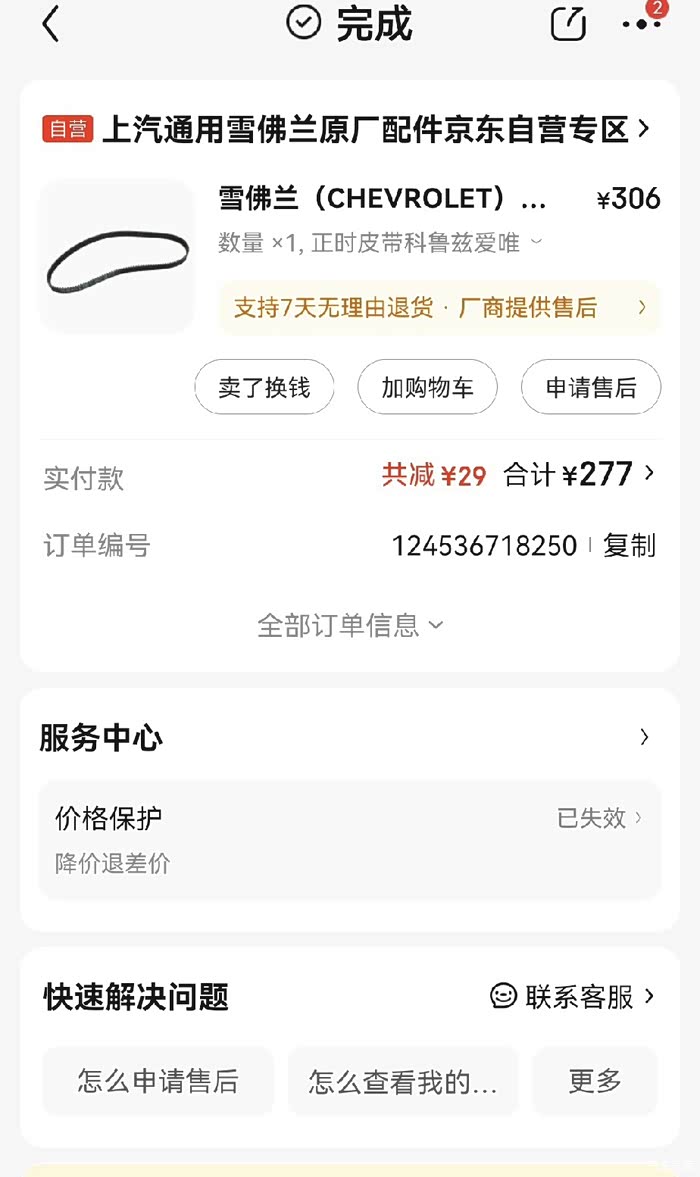The height and width of the screenshot is (1177, 700).
Task: Tap 加购物车 to add item again
Action: [427, 387]
